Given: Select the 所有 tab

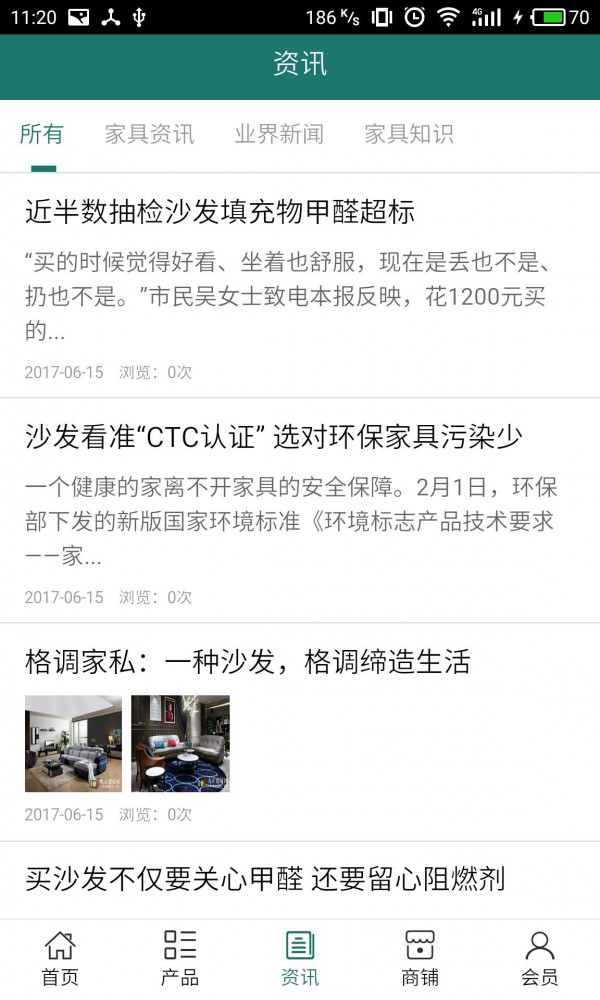Looking at the screenshot, I should point(42,134).
